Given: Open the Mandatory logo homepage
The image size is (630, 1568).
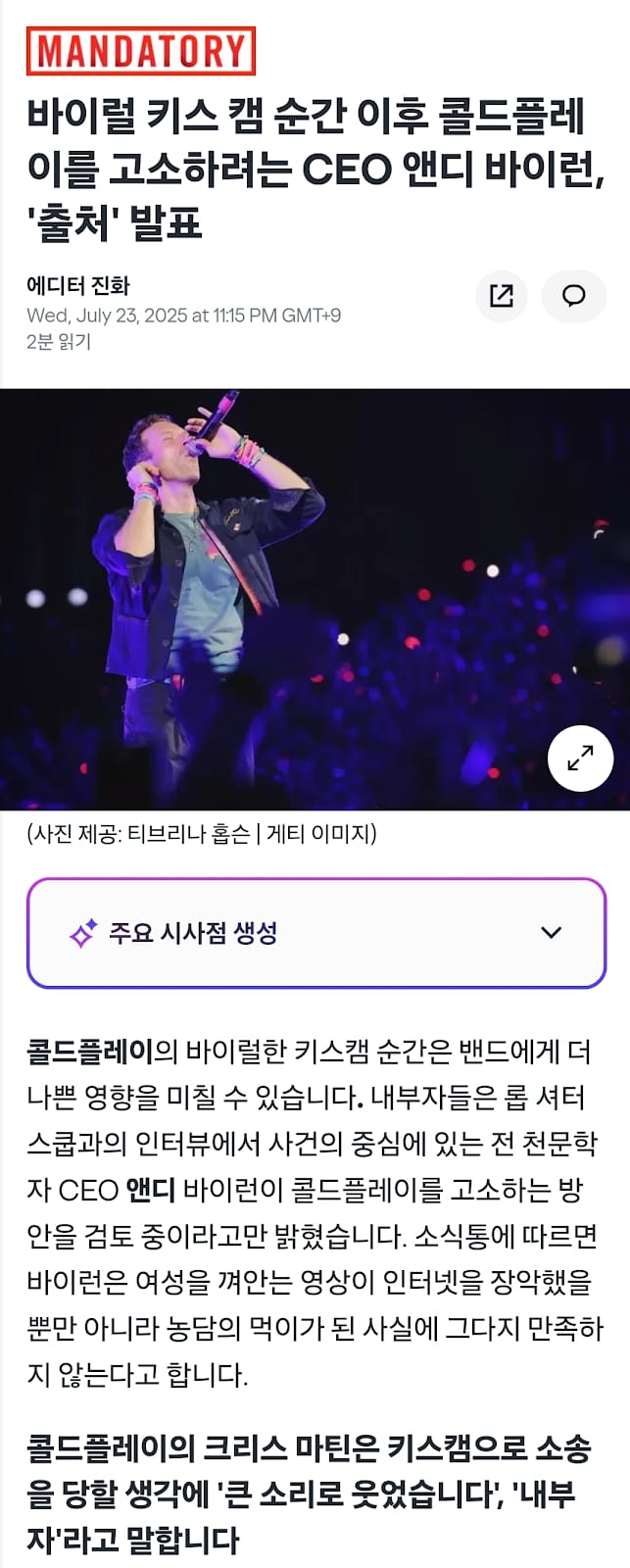Looking at the screenshot, I should click(x=141, y=51).
